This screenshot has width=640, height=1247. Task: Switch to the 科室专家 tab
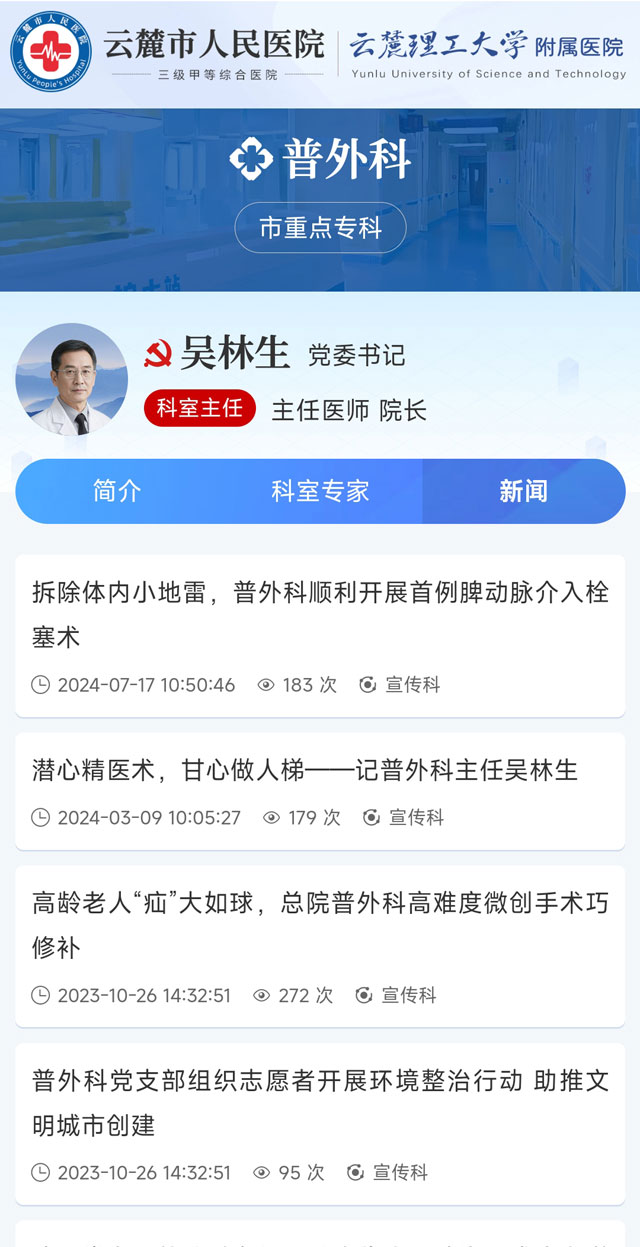(x=320, y=491)
